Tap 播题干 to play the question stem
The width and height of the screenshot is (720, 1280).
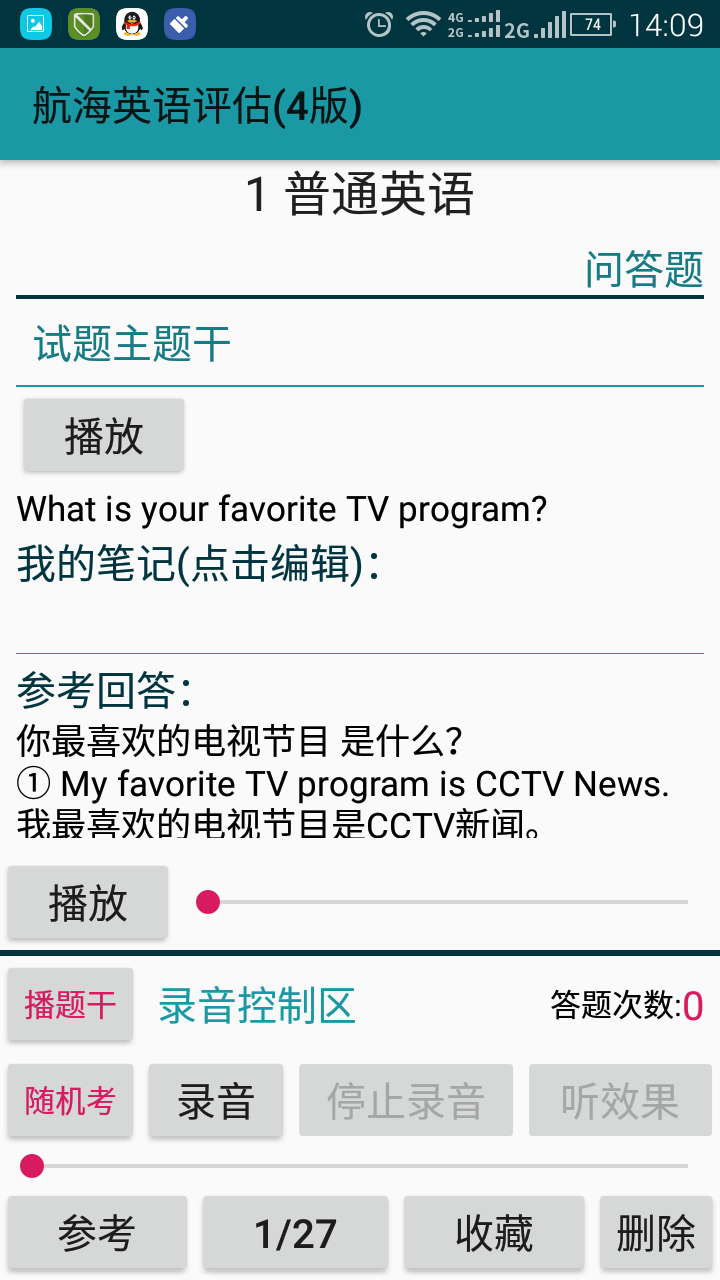tap(70, 1004)
